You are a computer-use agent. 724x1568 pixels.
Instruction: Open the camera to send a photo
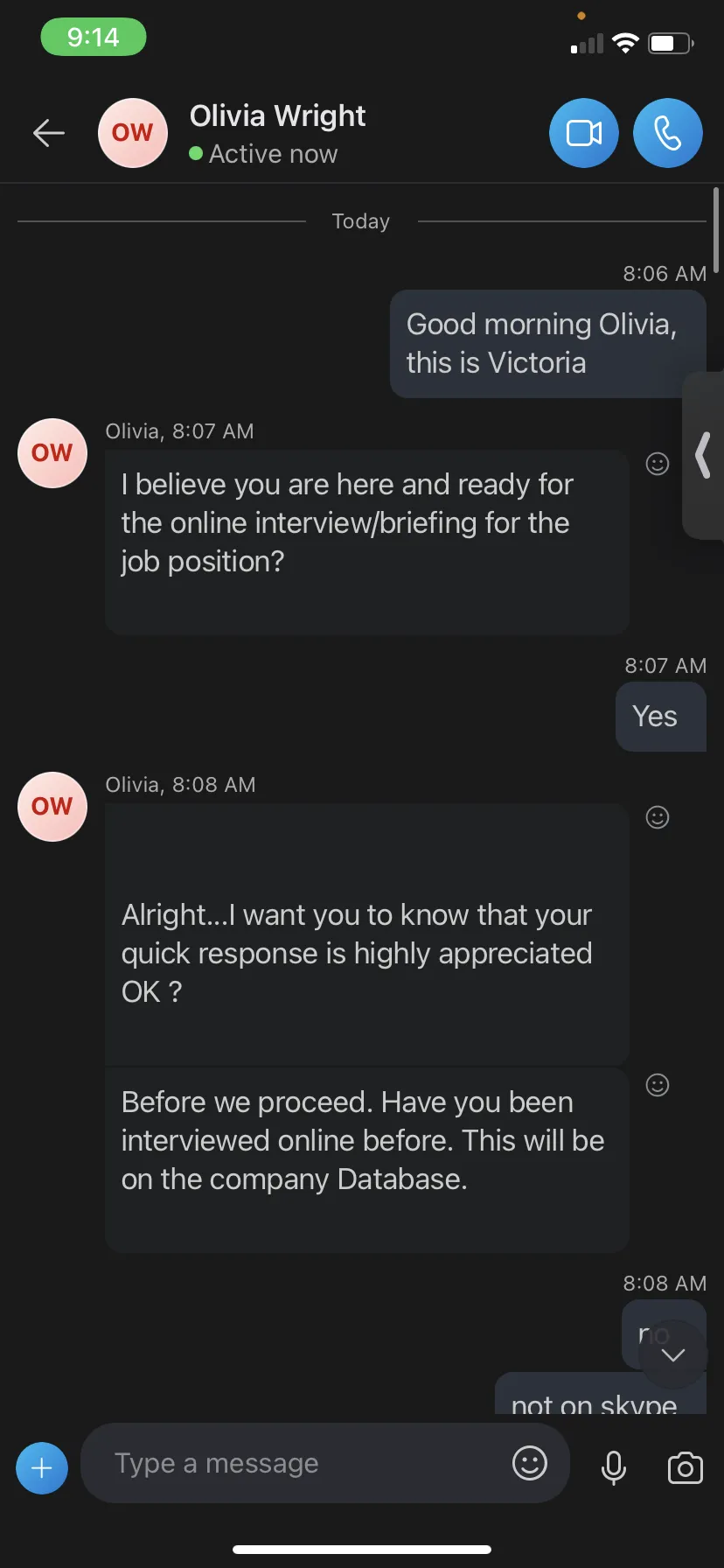coord(685,1468)
